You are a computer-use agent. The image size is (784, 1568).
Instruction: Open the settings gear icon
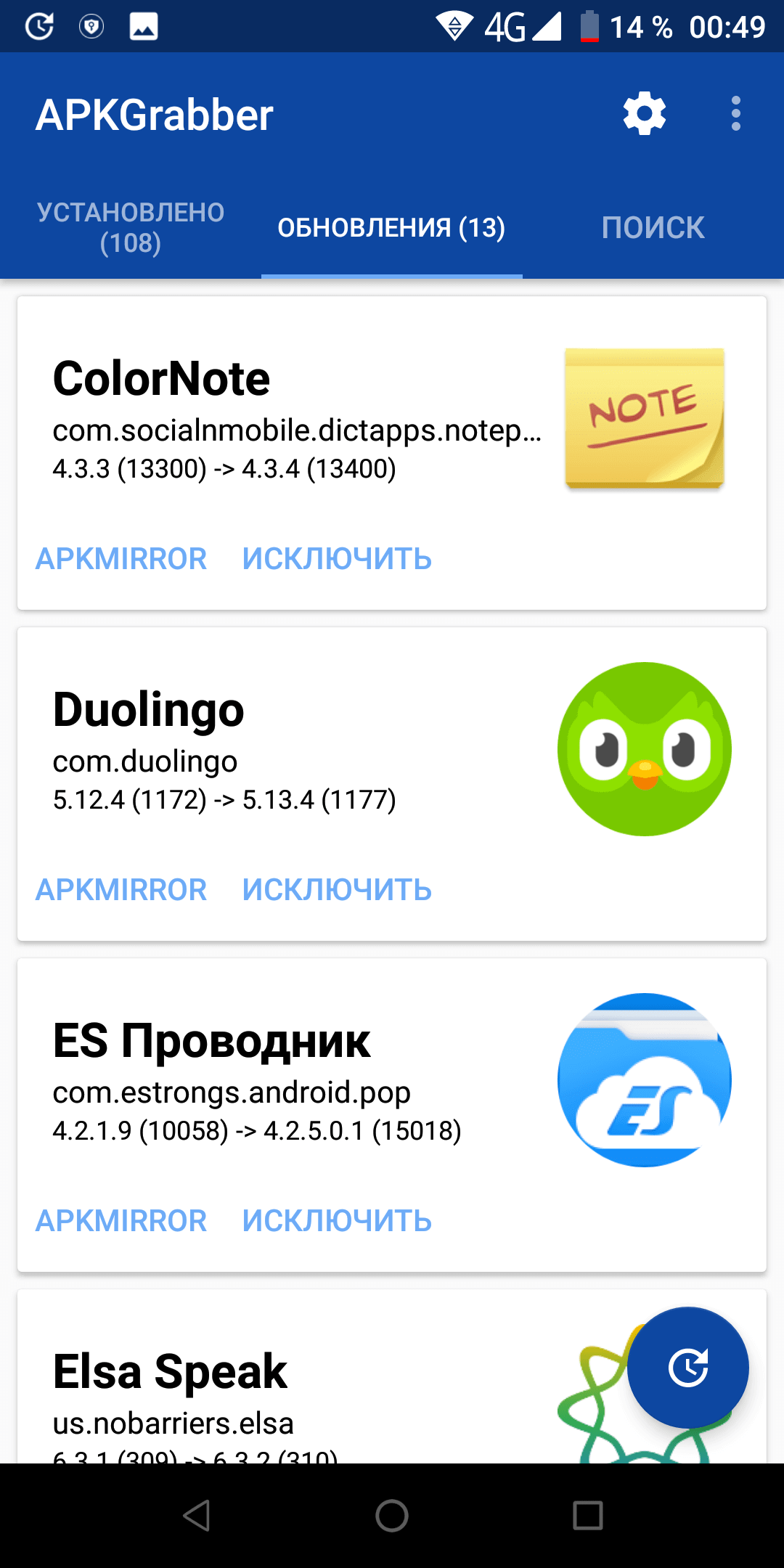pos(645,114)
